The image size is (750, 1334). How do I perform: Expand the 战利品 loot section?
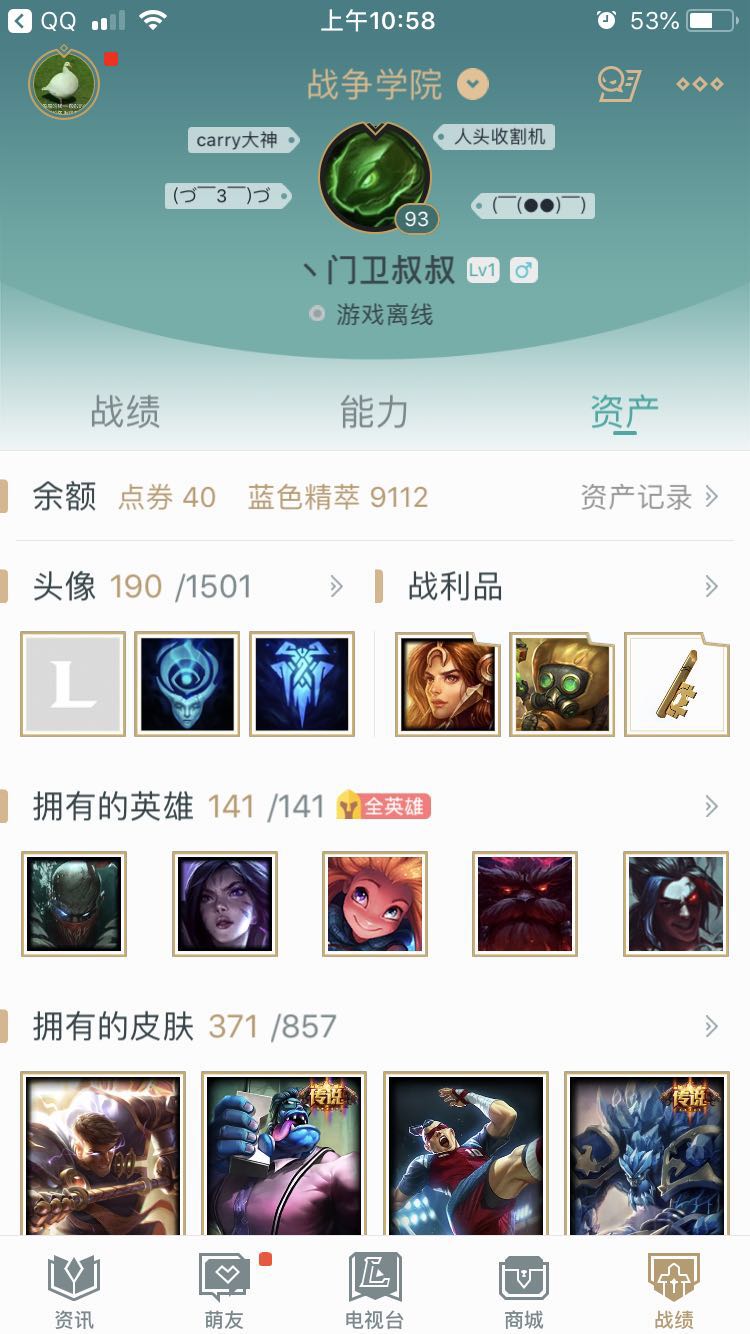click(711, 587)
